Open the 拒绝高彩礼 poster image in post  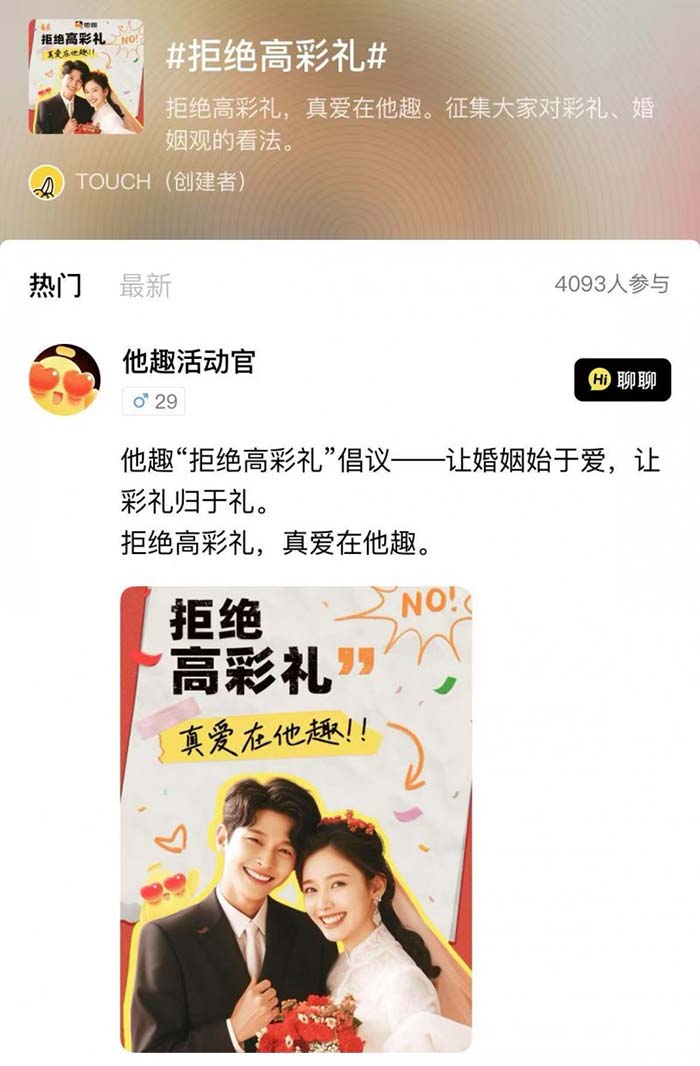(296, 818)
